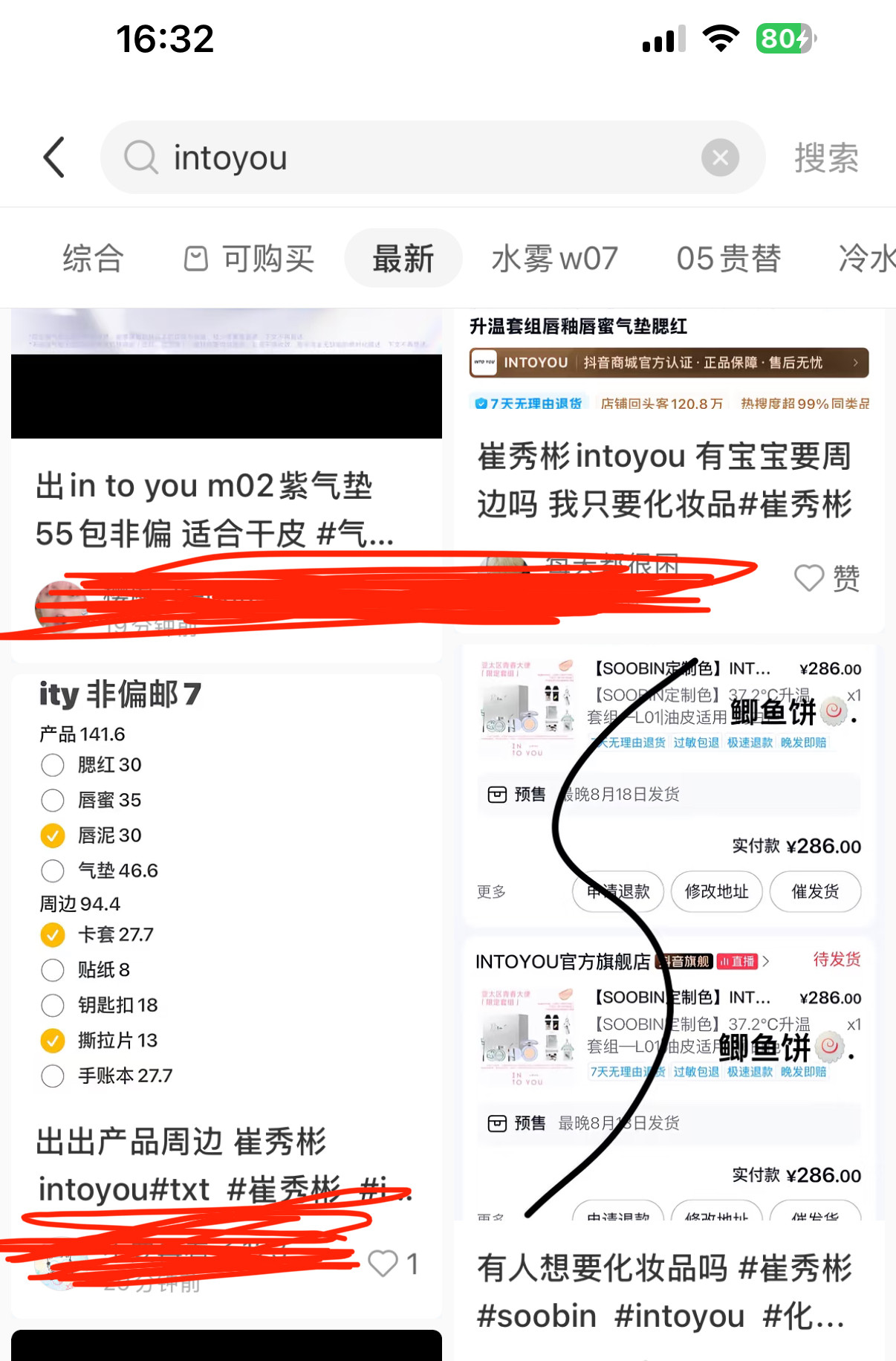The width and height of the screenshot is (896, 1361).
Task: Like the post 崔秀彬 intoyou 有宝宝要周边吗
Action: pos(810,578)
